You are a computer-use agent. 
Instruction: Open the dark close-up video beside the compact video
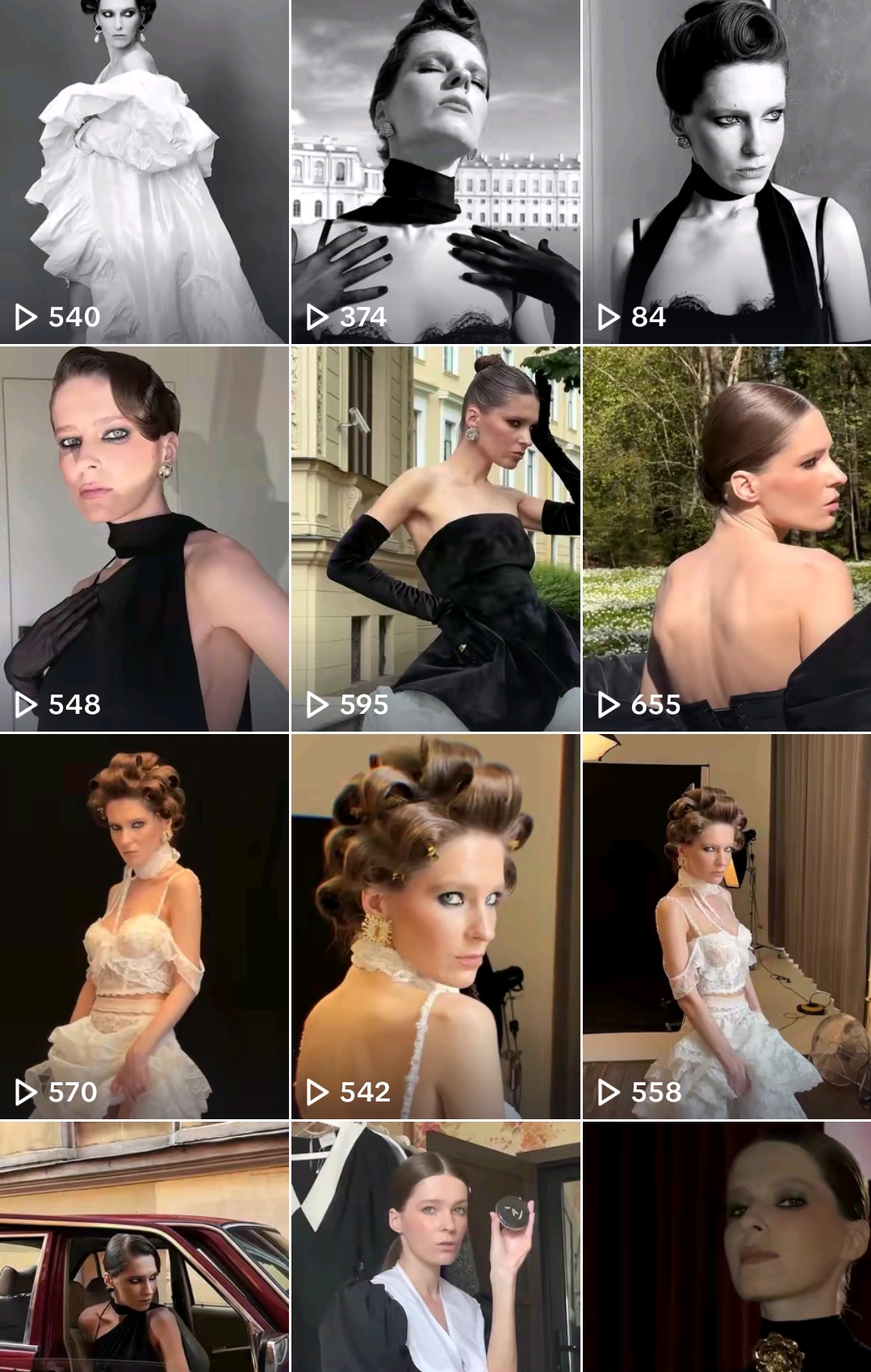[727, 1247]
